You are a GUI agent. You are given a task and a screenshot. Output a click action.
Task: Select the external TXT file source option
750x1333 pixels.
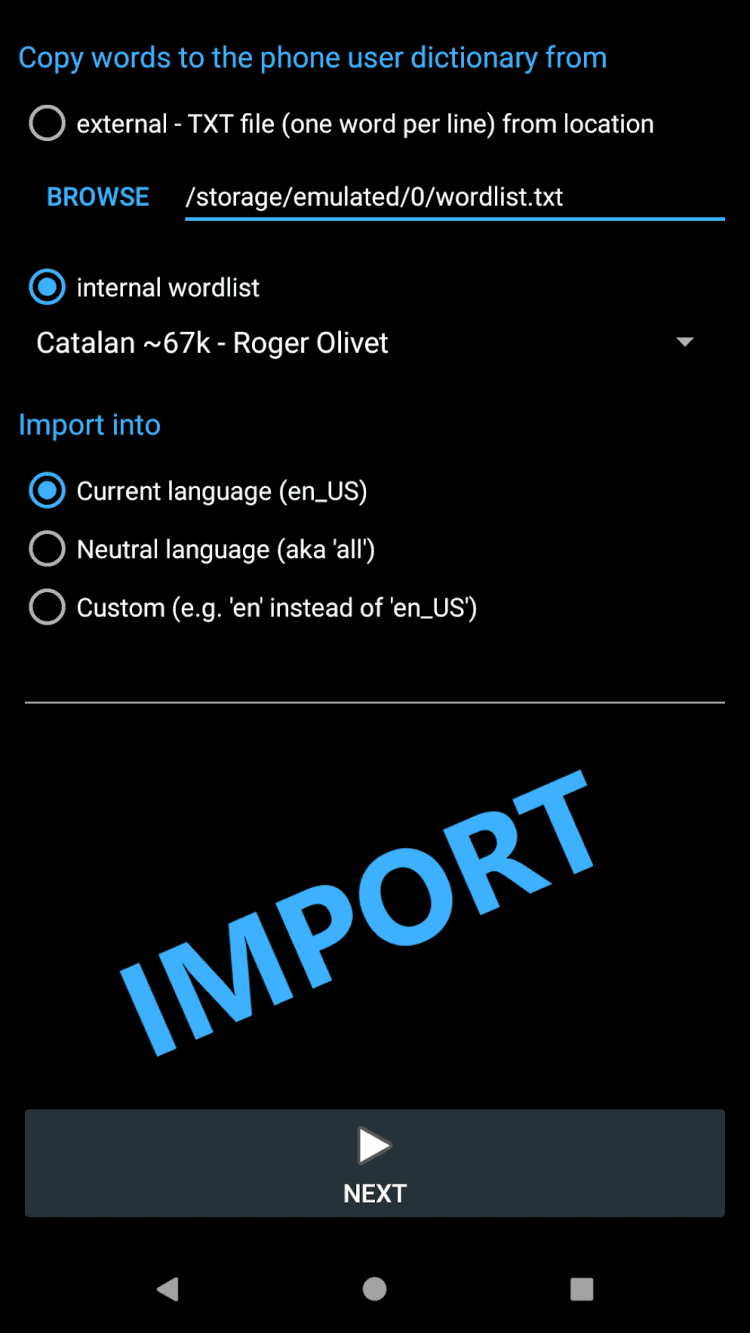[x=47, y=124]
